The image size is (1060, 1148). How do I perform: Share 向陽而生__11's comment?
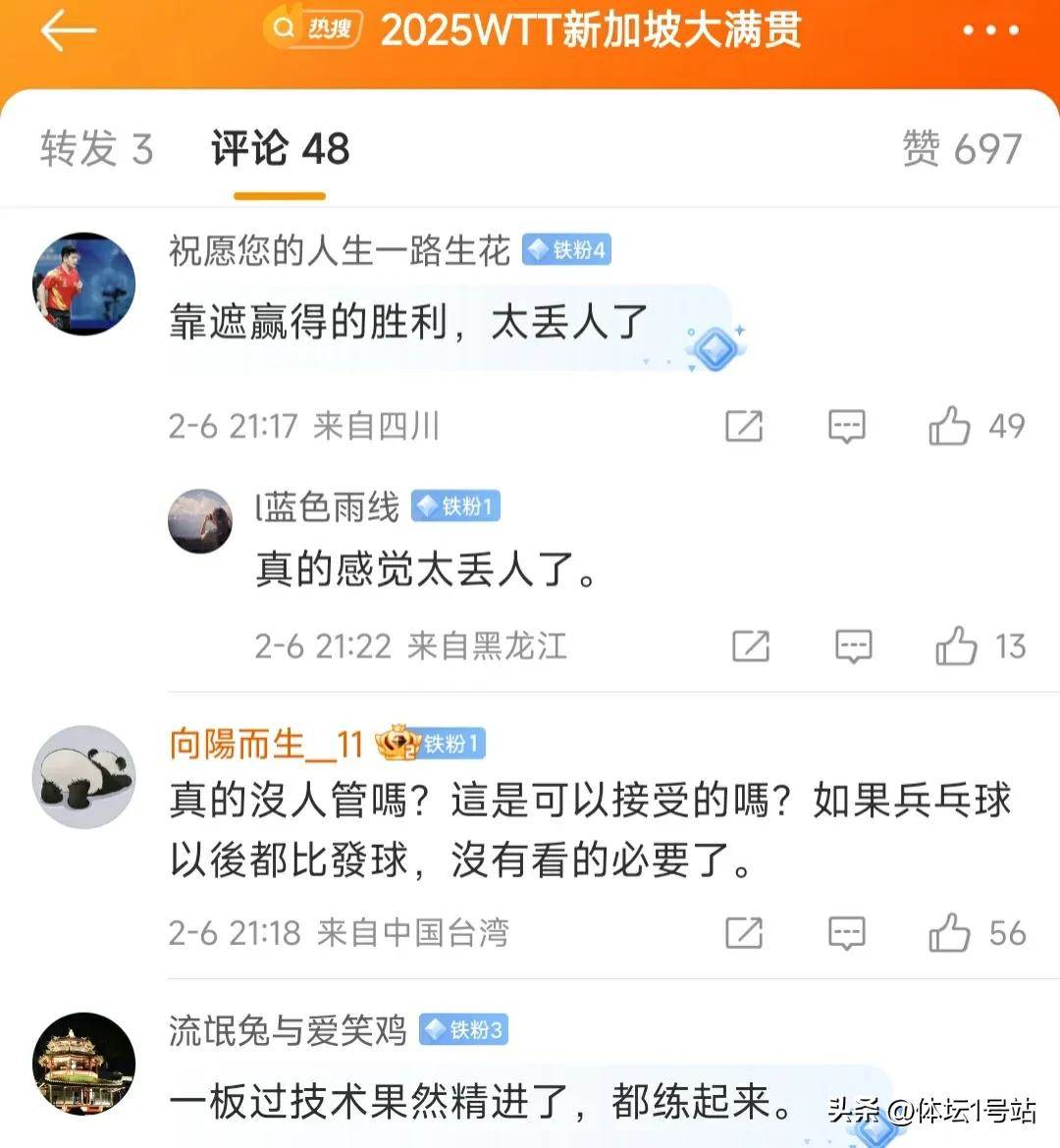(x=744, y=933)
